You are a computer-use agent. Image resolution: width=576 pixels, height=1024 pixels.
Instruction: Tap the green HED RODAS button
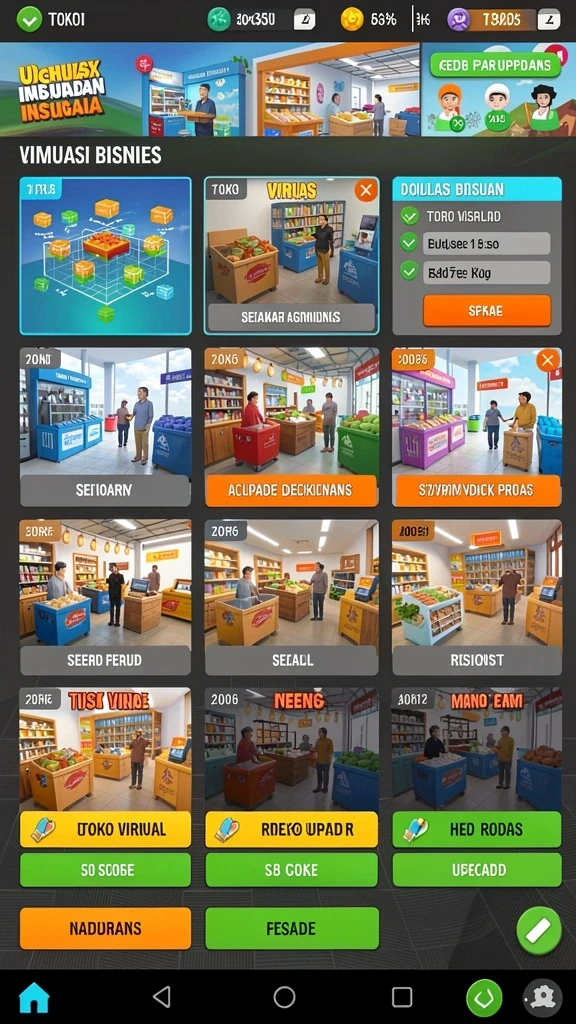(x=477, y=829)
